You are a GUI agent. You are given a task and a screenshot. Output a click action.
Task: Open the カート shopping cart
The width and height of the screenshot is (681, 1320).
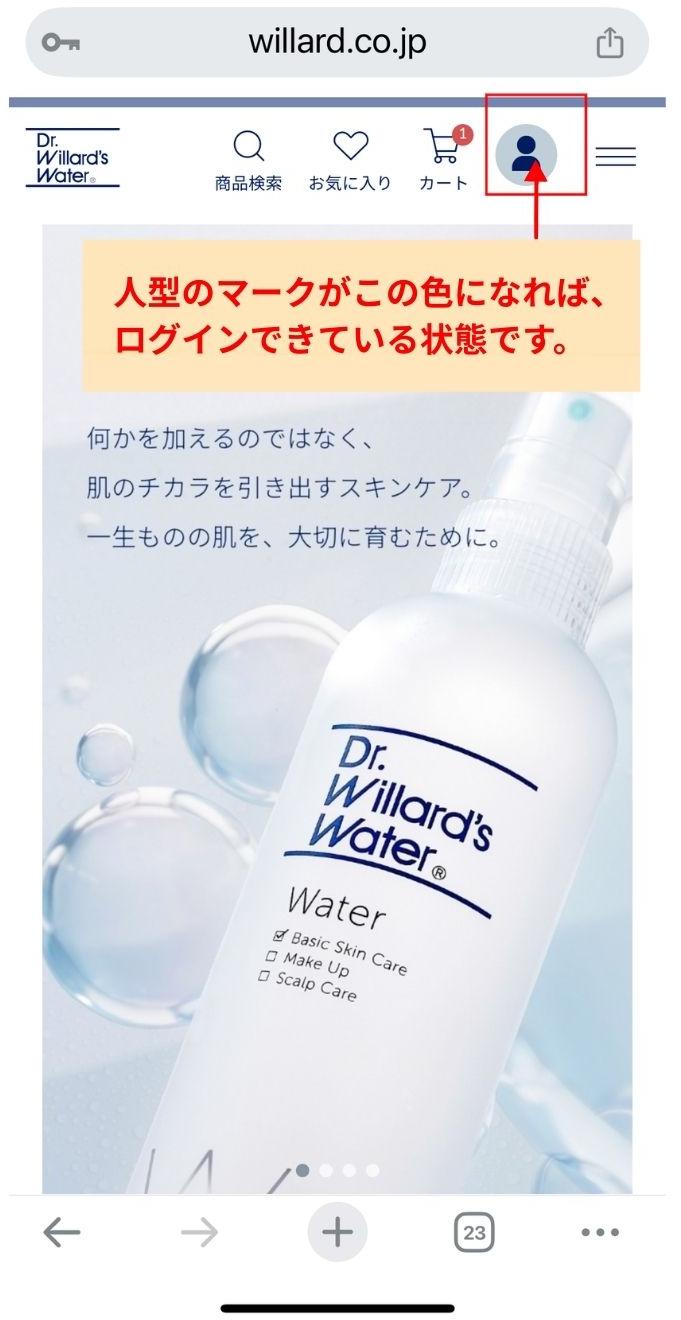pos(443,158)
